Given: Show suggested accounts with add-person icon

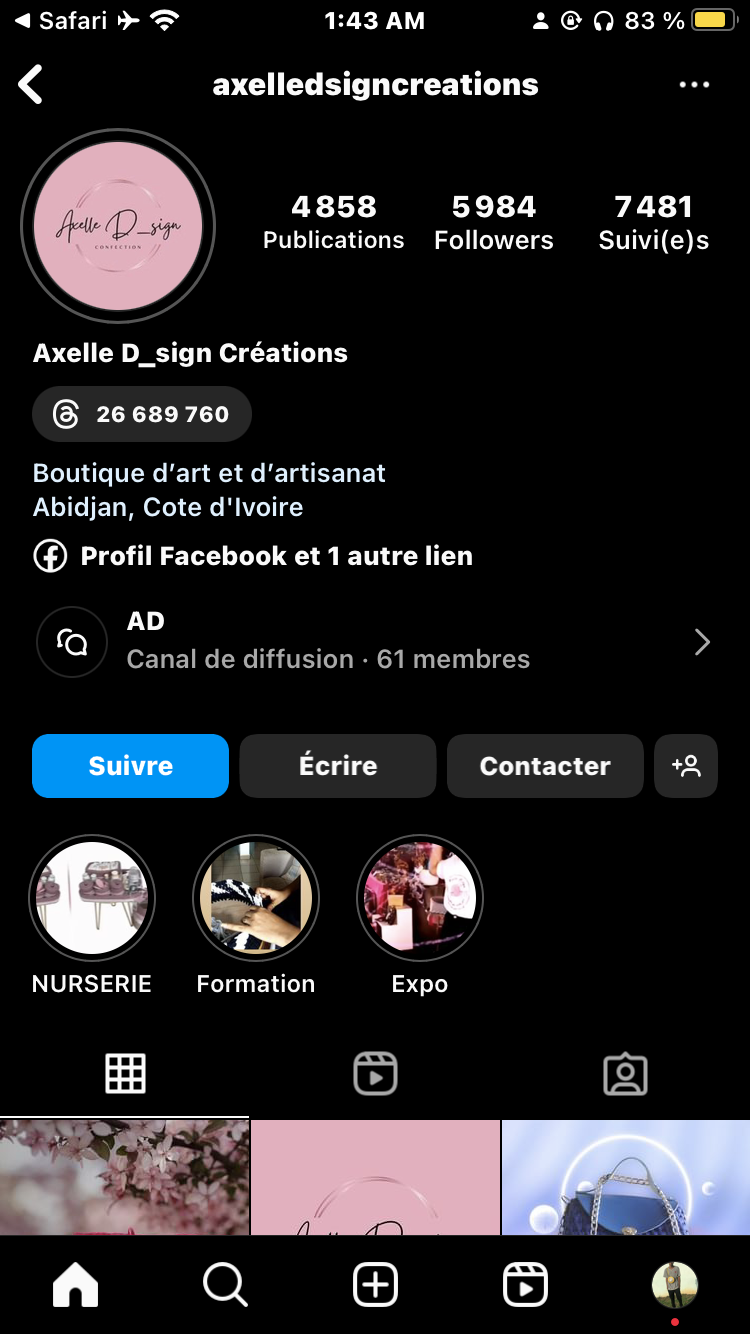Looking at the screenshot, I should pyautogui.click(x=686, y=766).
